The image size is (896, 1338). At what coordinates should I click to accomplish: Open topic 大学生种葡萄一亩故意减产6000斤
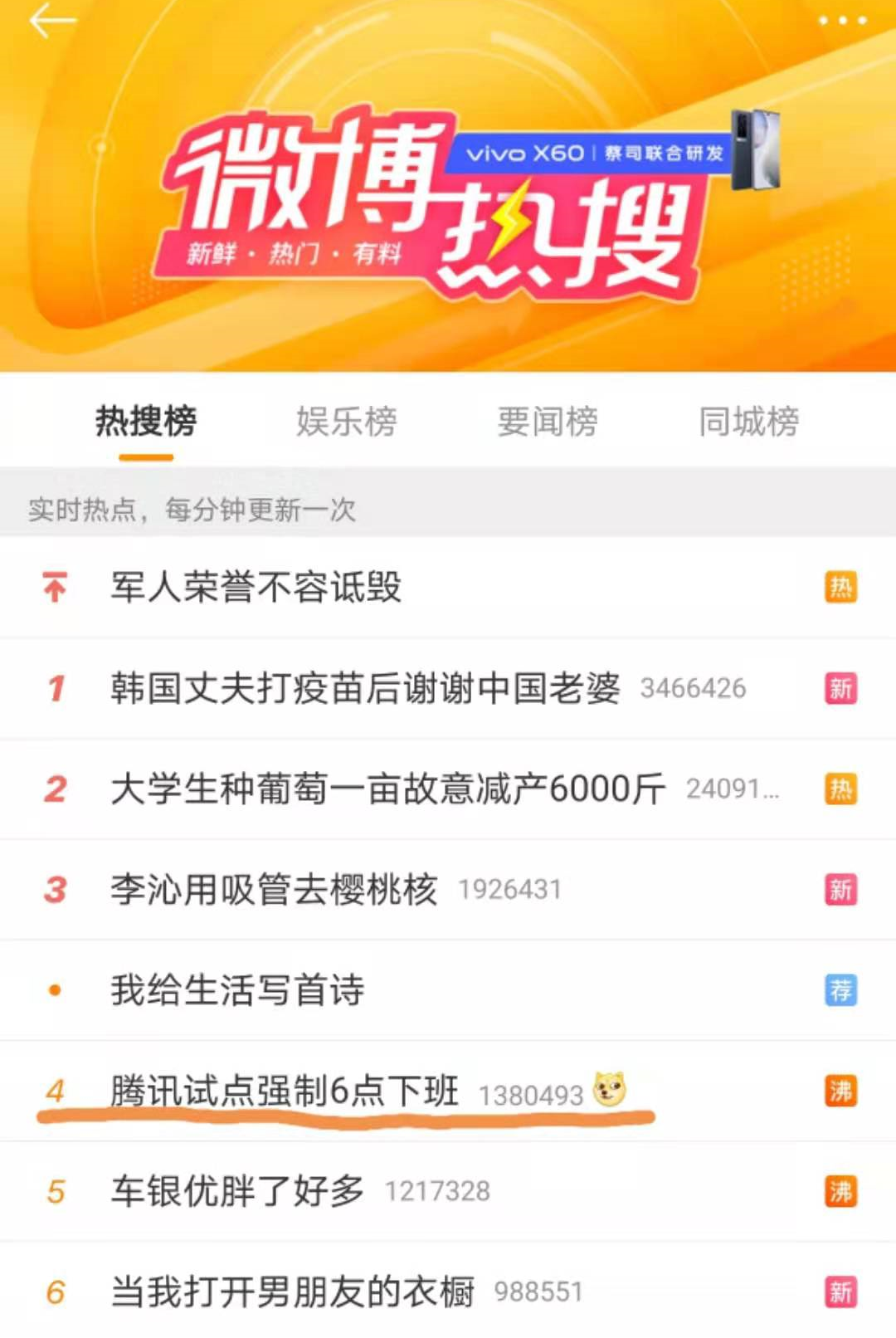coord(387,789)
